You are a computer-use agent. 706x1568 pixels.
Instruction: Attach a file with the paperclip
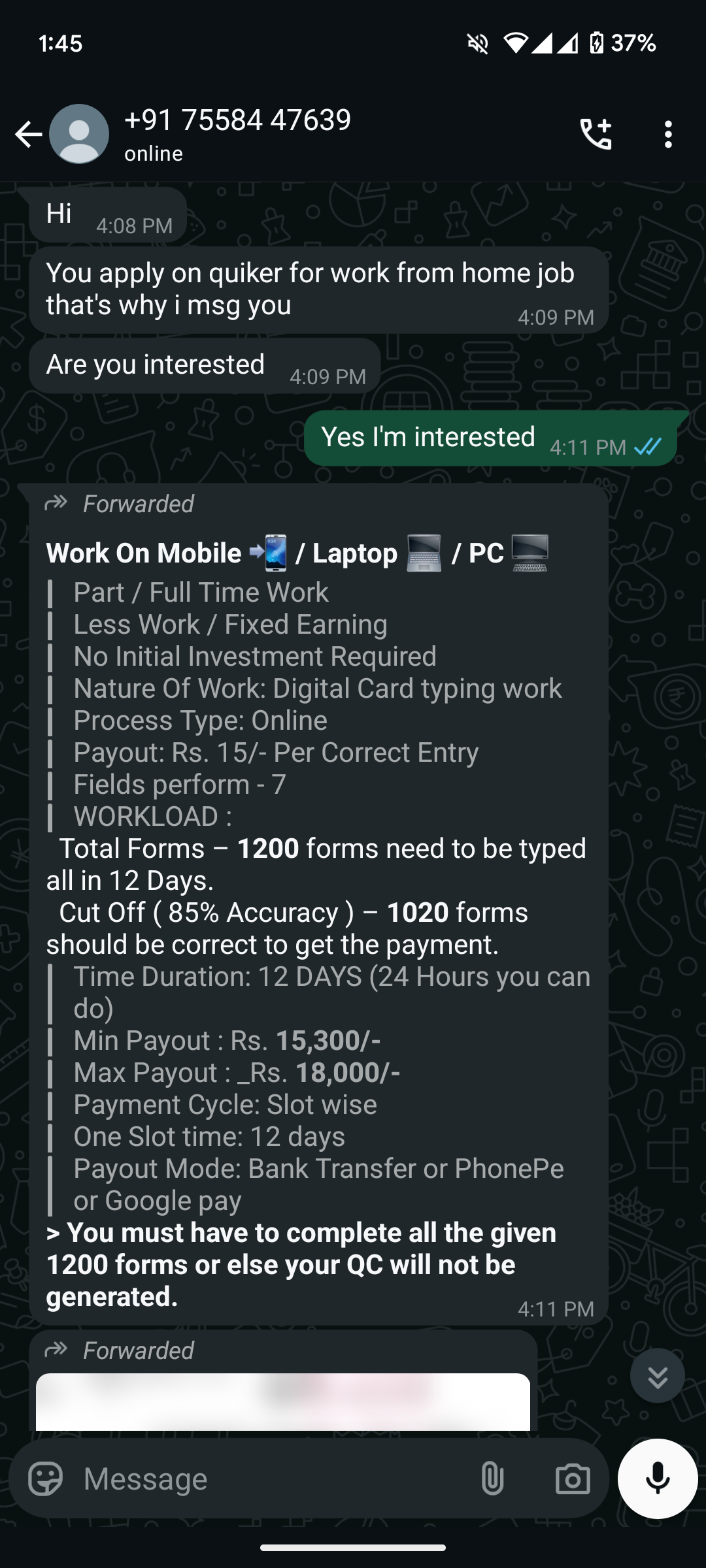492,1479
